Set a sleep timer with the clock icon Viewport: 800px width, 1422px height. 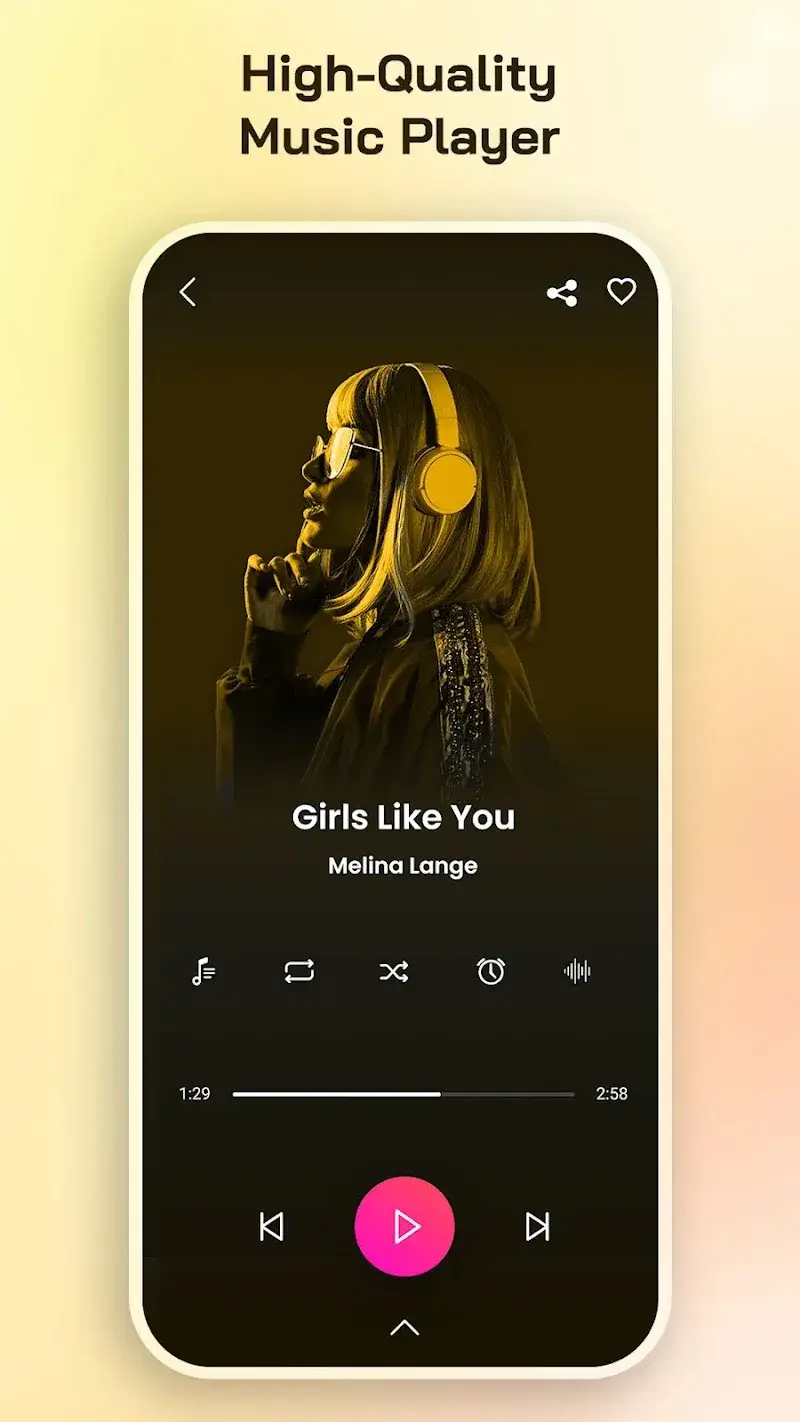click(x=490, y=970)
